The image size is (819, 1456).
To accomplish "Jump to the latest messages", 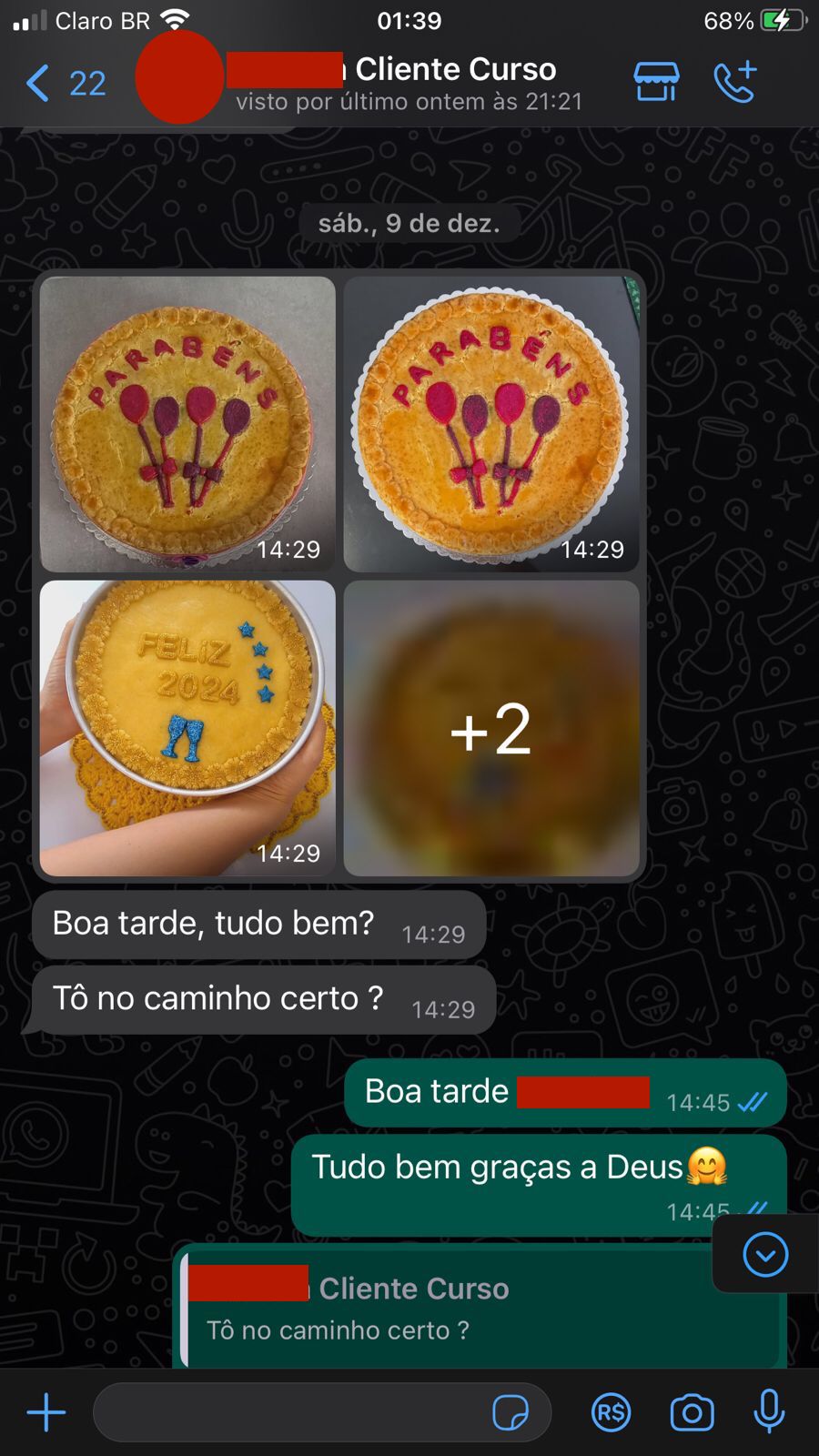I will click(765, 1255).
